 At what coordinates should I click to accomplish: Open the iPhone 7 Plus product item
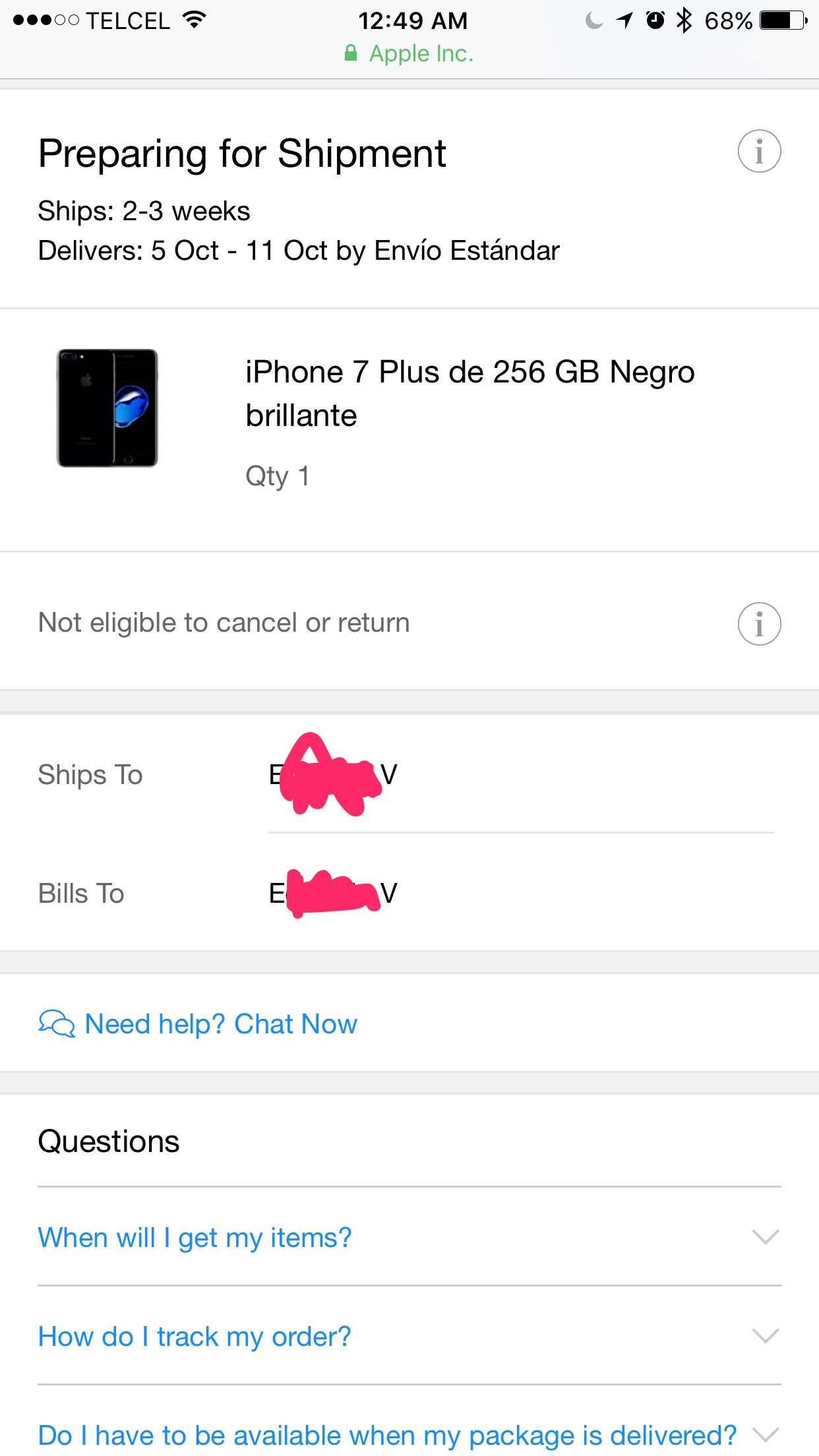(x=409, y=430)
